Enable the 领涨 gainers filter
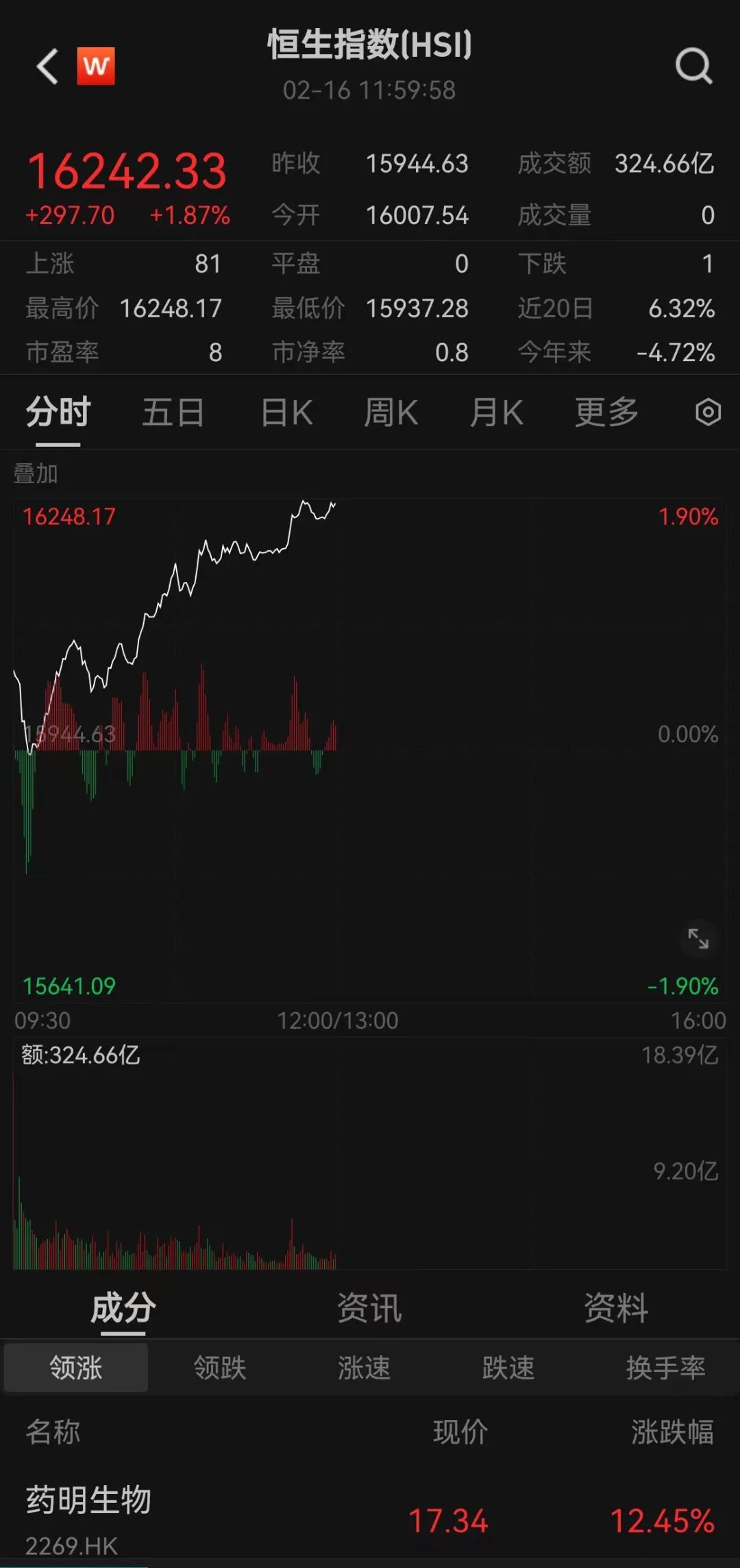 [x=75, y=1367]
